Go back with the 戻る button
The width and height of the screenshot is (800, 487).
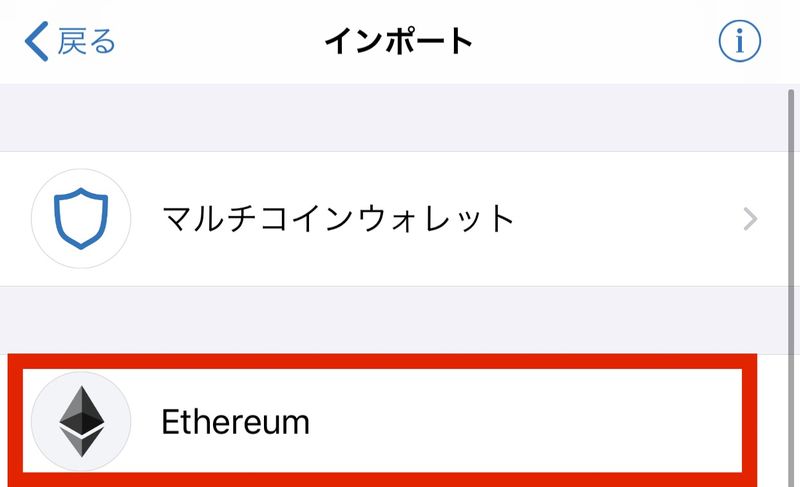coord(70,42)
